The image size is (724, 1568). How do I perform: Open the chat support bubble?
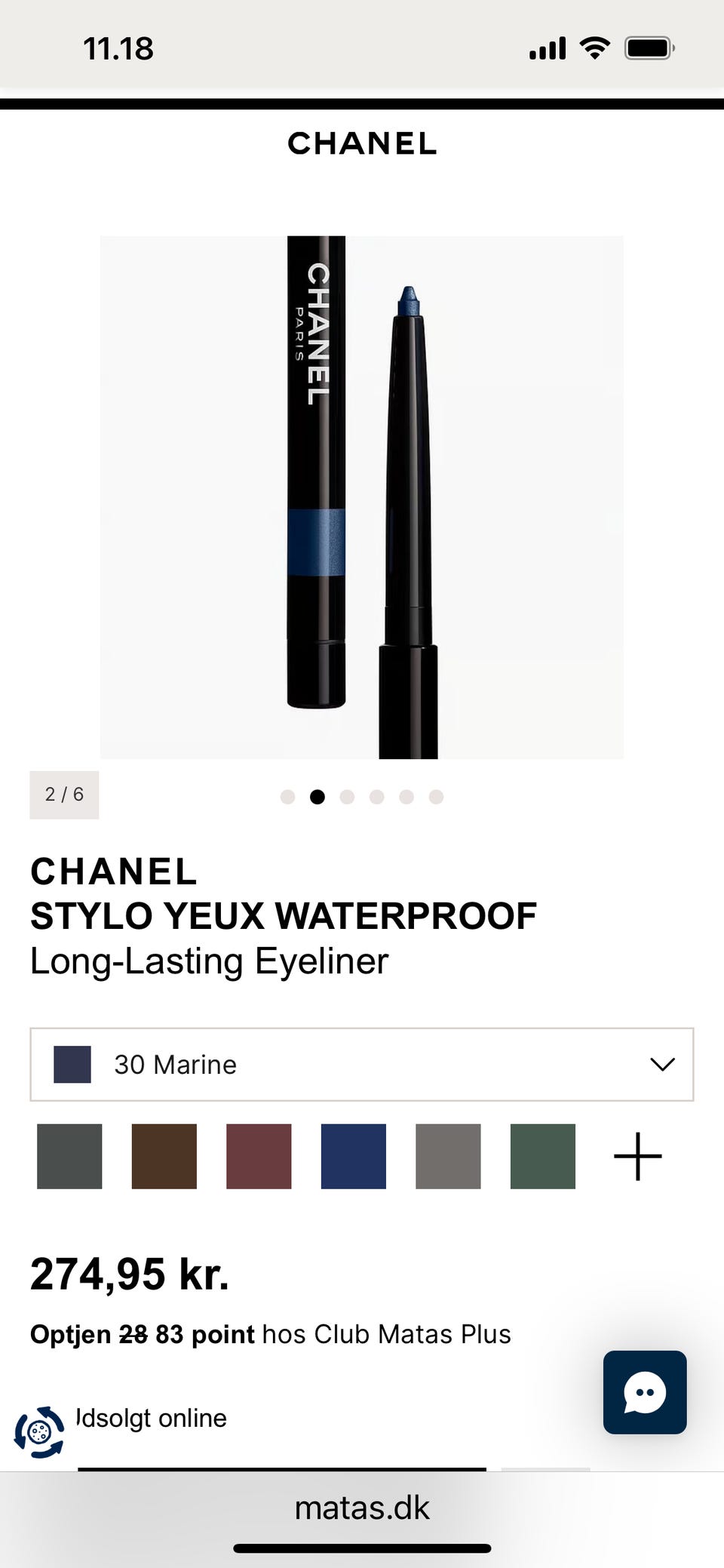point(645,1392)
